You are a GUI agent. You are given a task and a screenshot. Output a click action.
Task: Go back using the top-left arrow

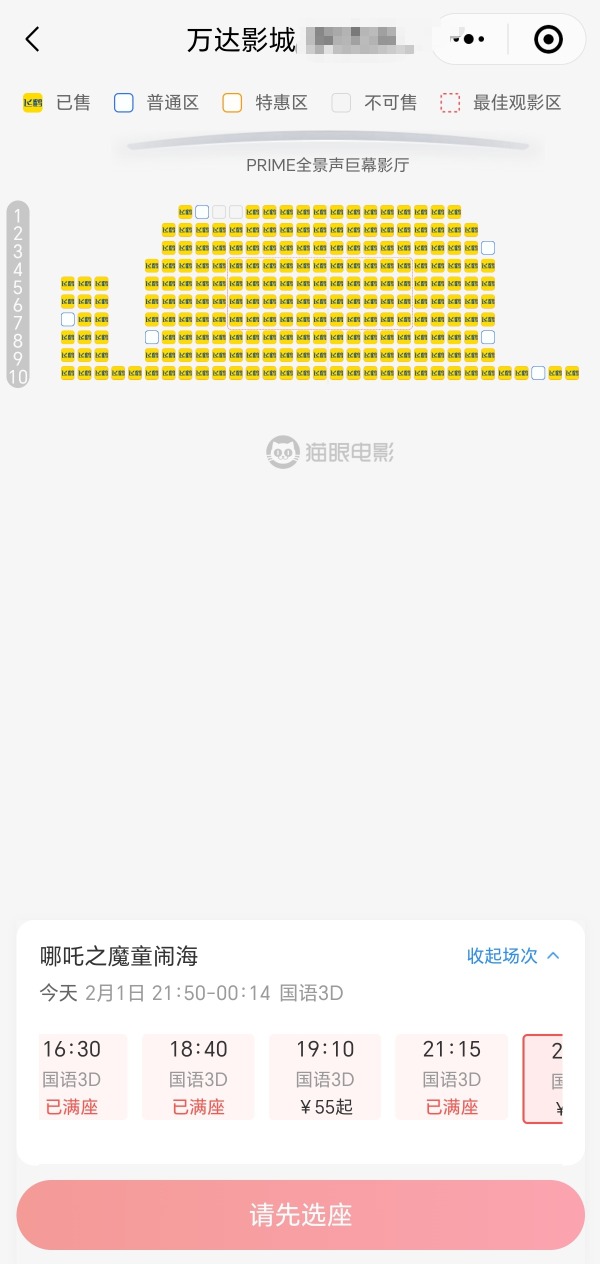[x=33, y=40]
